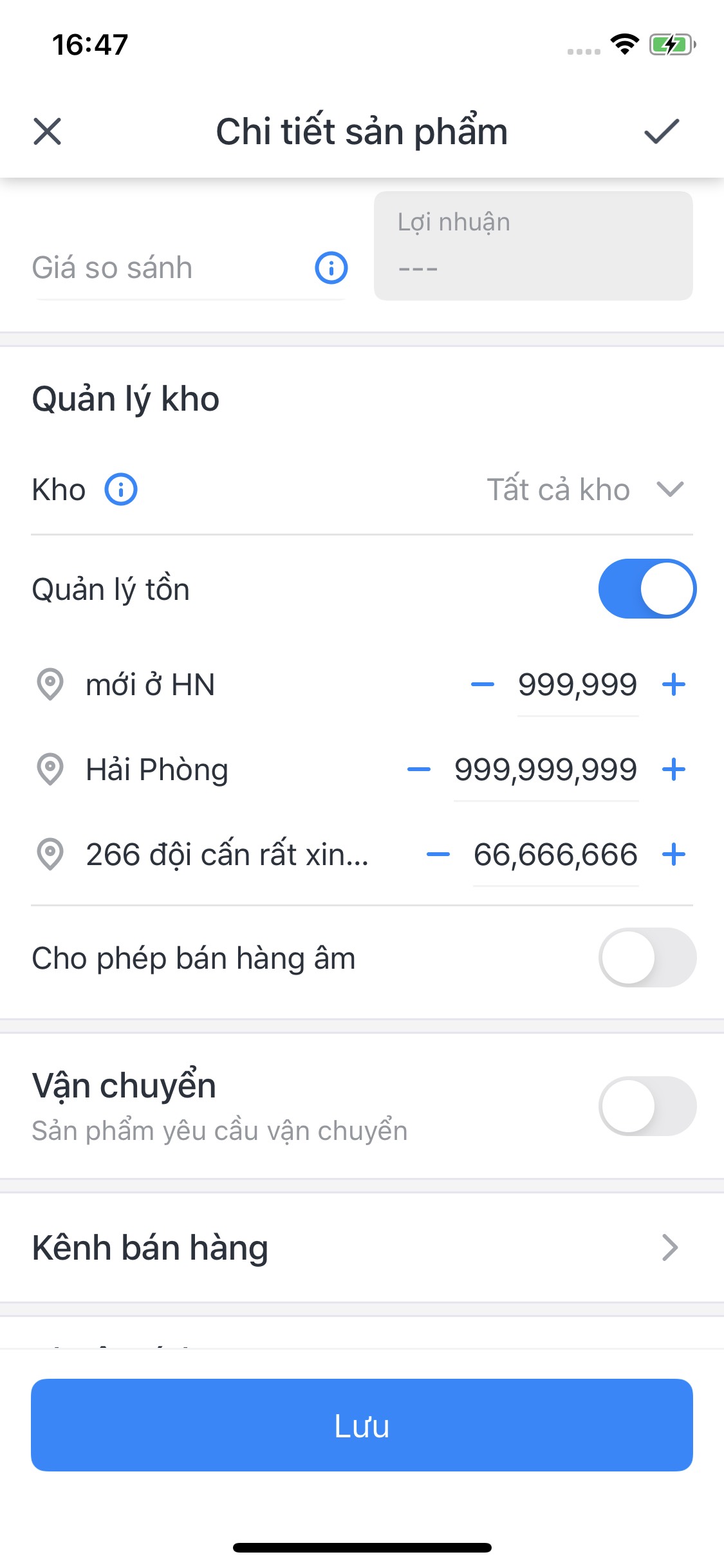Increase stock for 266 đội cấn
Viewport: 724px width, 1568px height.
click(674, 855)
